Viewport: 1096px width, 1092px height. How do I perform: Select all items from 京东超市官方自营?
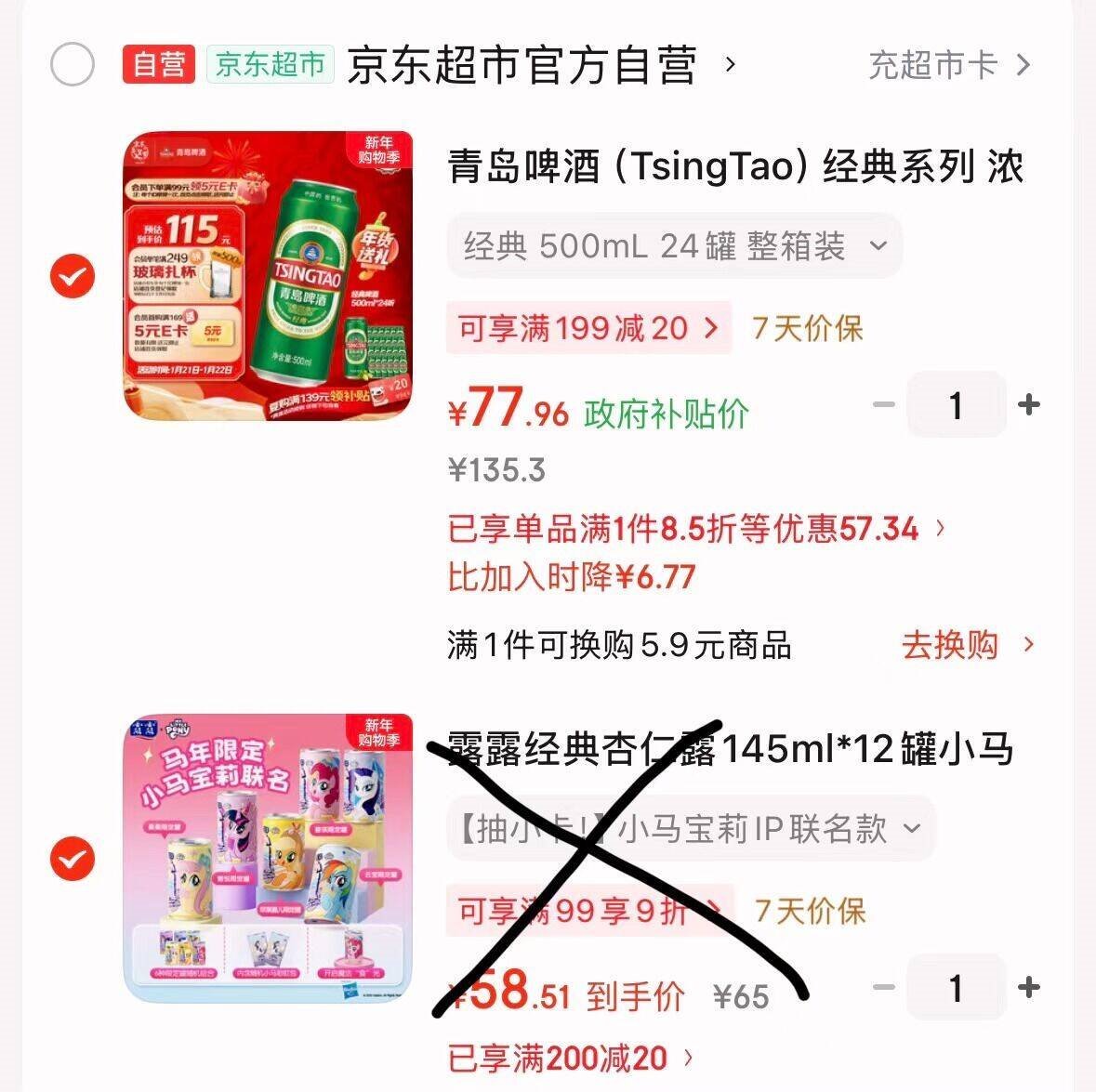tap(72, 64)
